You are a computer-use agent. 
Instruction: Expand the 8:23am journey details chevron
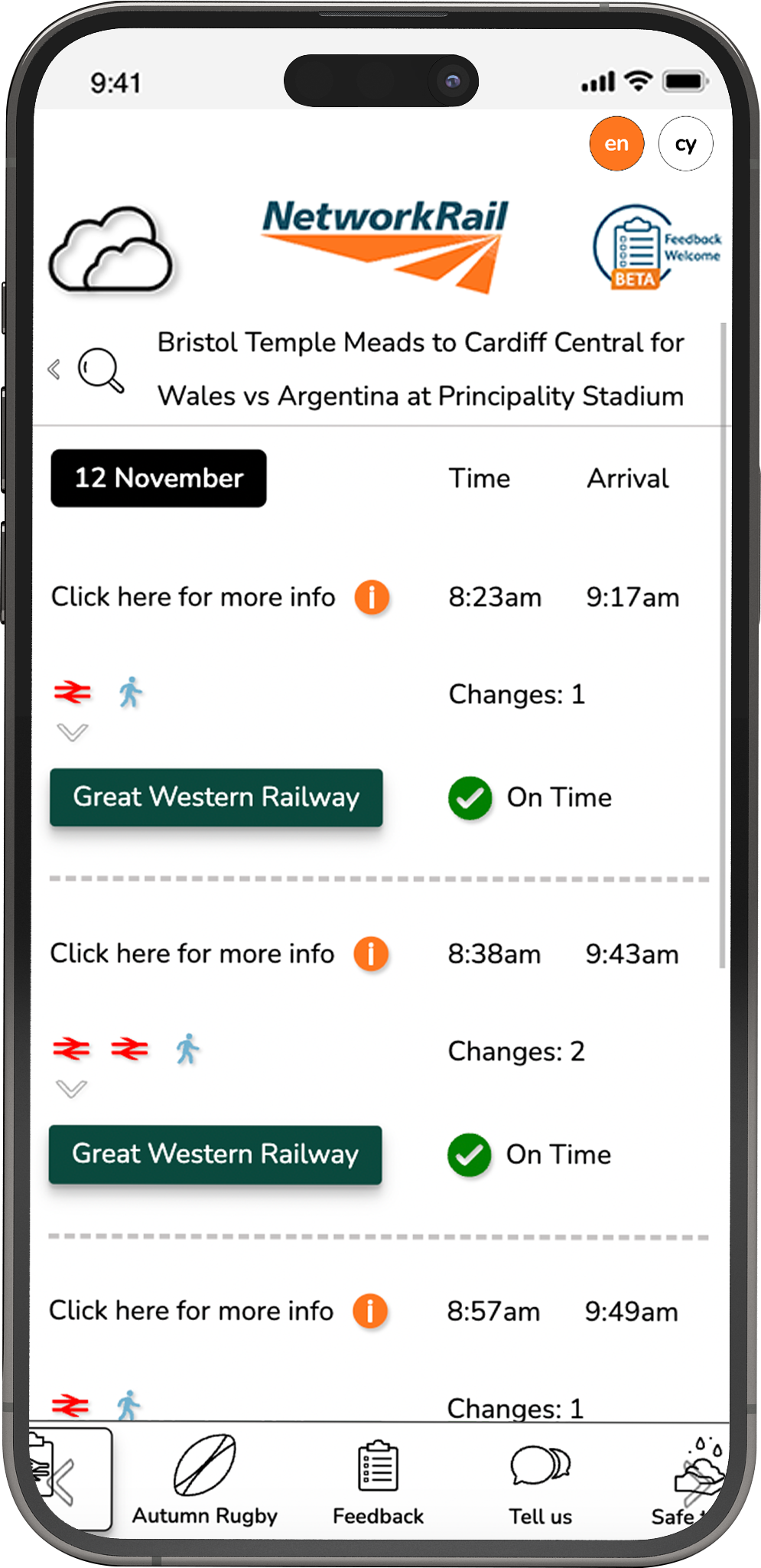[x=73, y=732]
